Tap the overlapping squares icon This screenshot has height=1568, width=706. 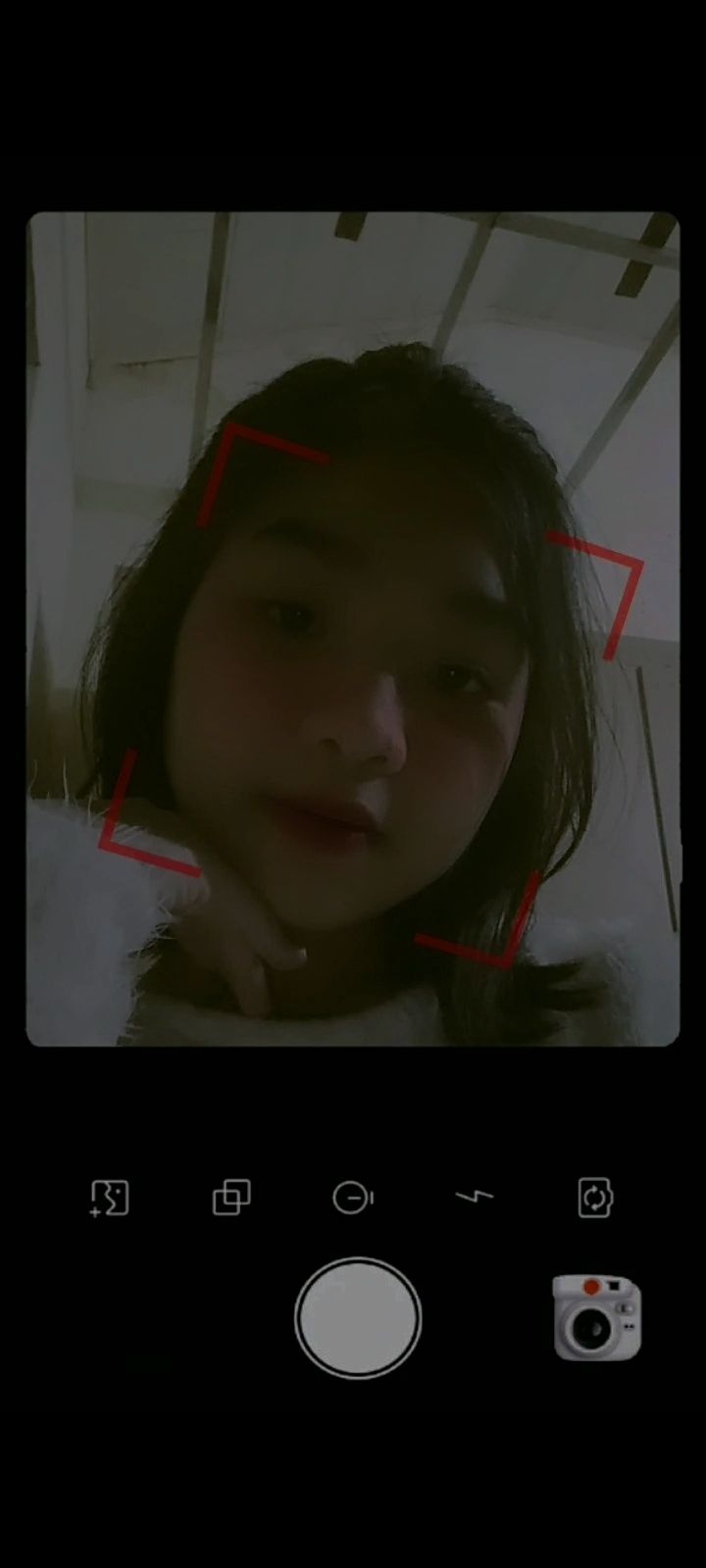231,1198
